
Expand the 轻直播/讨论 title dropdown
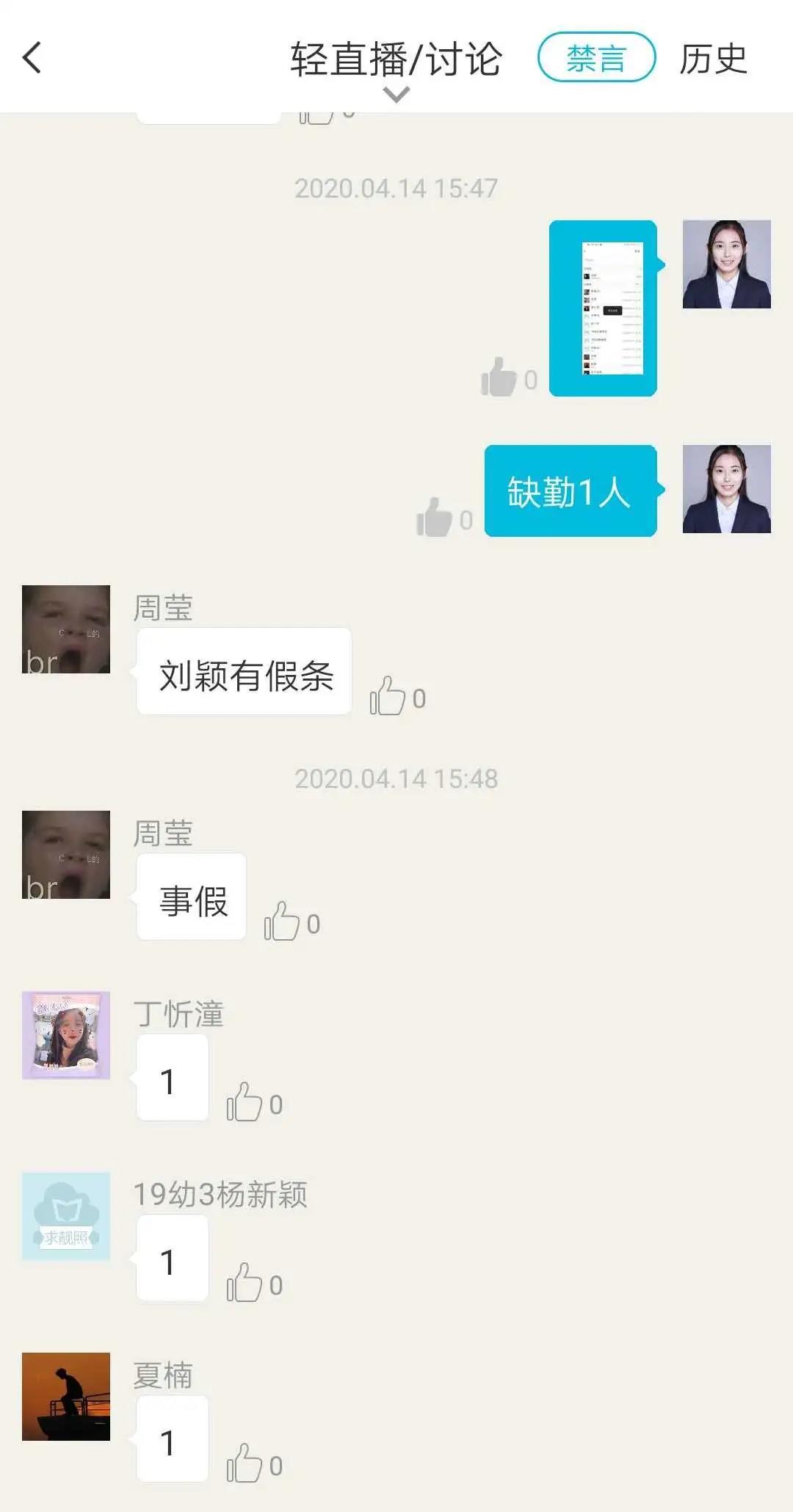click(x=396, y=94)
